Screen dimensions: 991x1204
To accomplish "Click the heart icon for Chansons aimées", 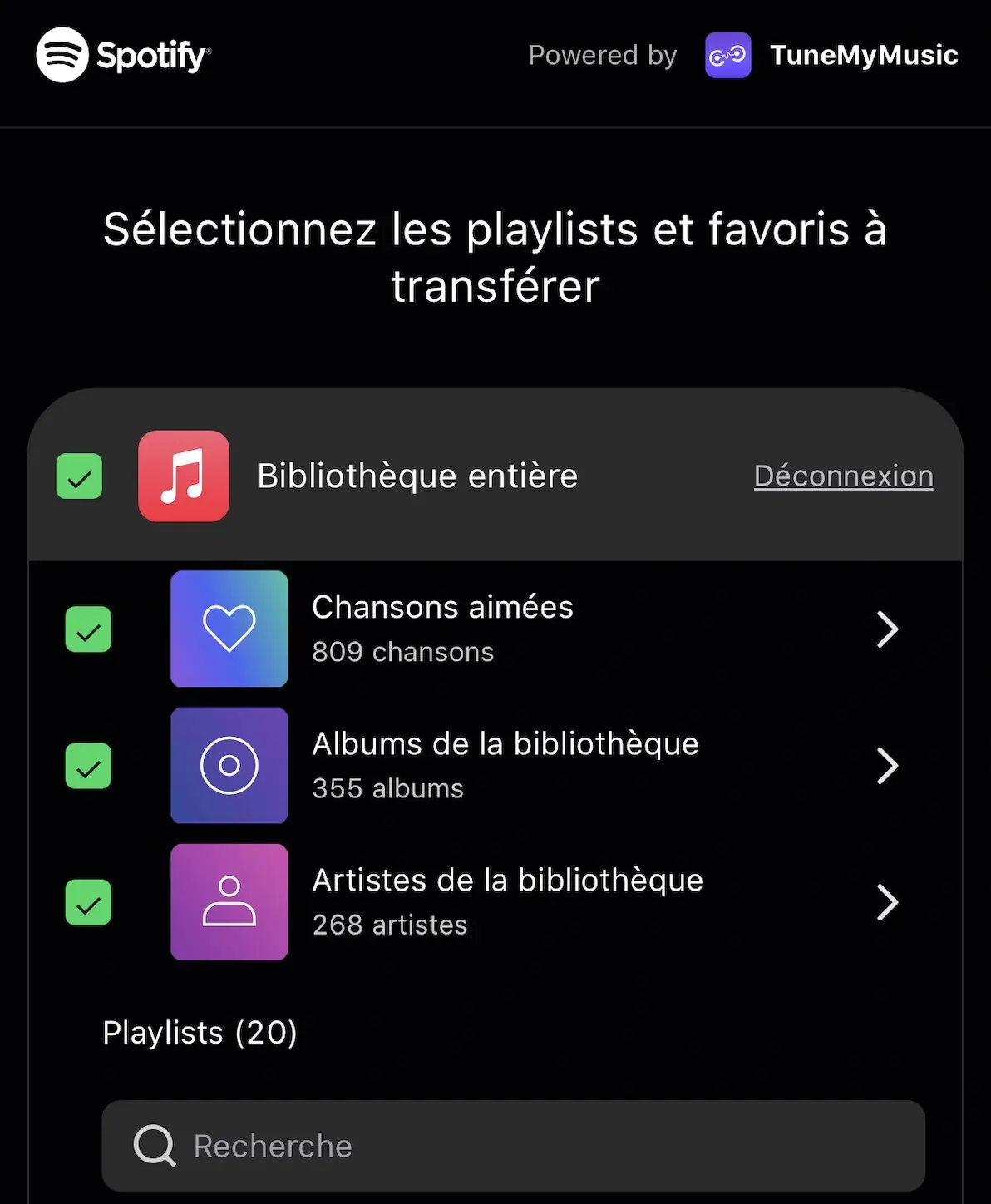I will pos(229,629).
